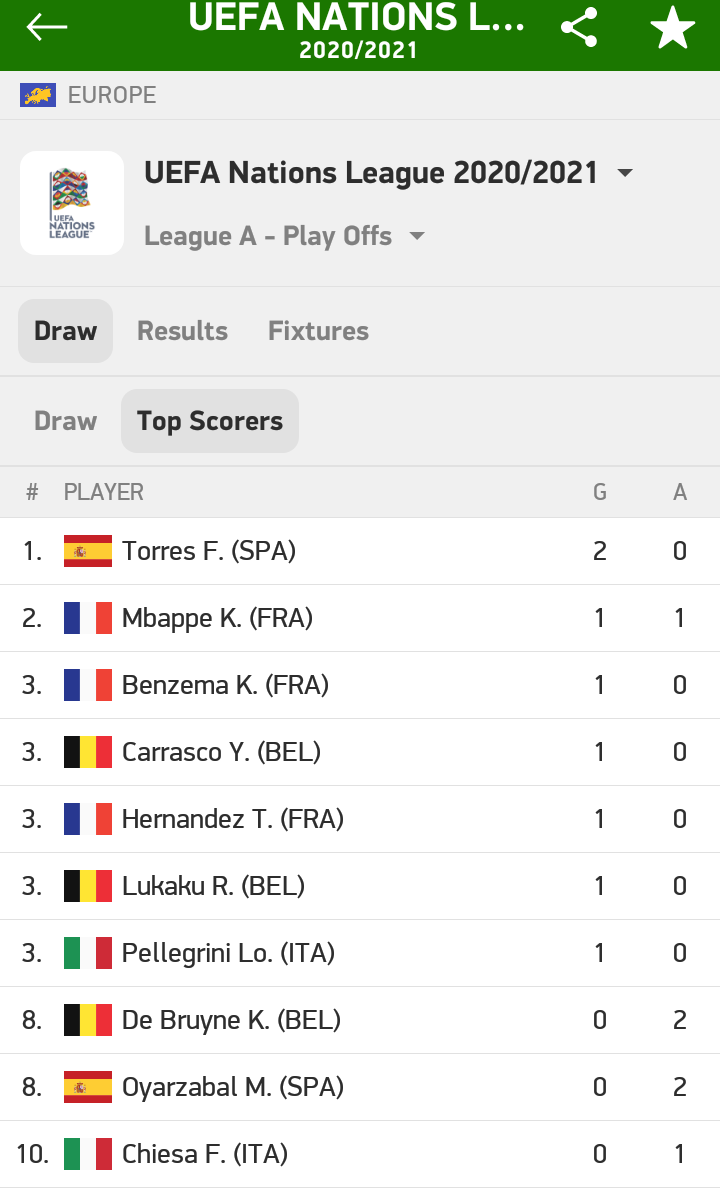Open Benzema K. player row
This screenshot has width=720, height=1193.
pyautogui.click(x=360, y=685)
